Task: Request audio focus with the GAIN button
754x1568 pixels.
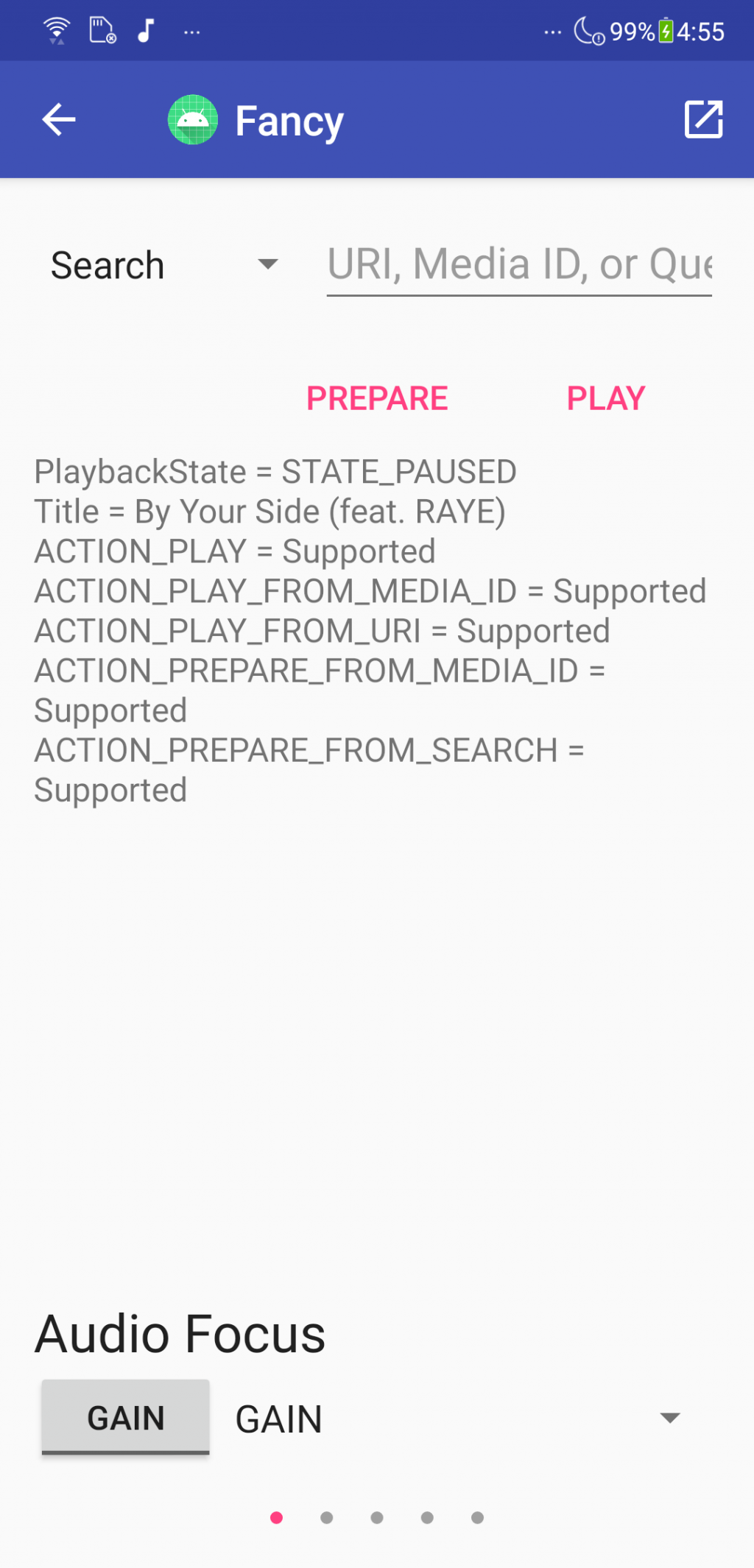Action: (x=126, y=1418)
